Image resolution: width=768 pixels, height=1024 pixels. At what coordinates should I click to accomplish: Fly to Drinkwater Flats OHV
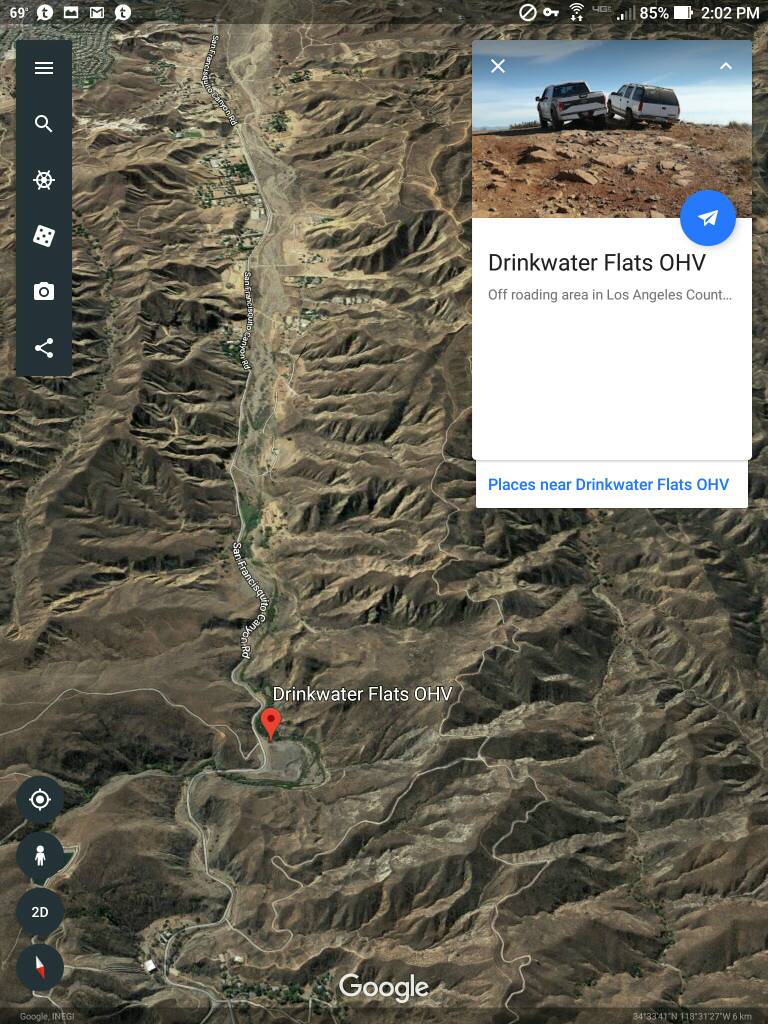tap(708, 218)
